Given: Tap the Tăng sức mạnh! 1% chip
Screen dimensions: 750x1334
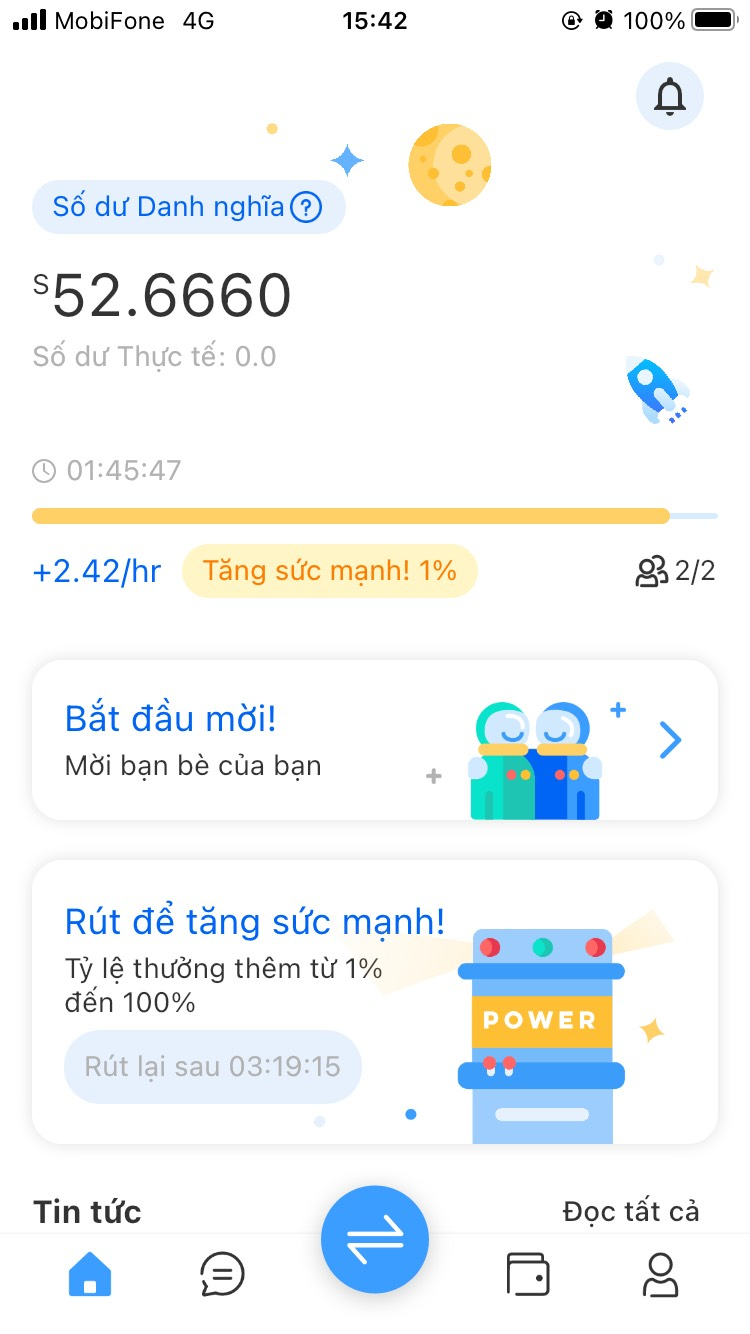Looking at the screenshot, I should tap(329, 571).
